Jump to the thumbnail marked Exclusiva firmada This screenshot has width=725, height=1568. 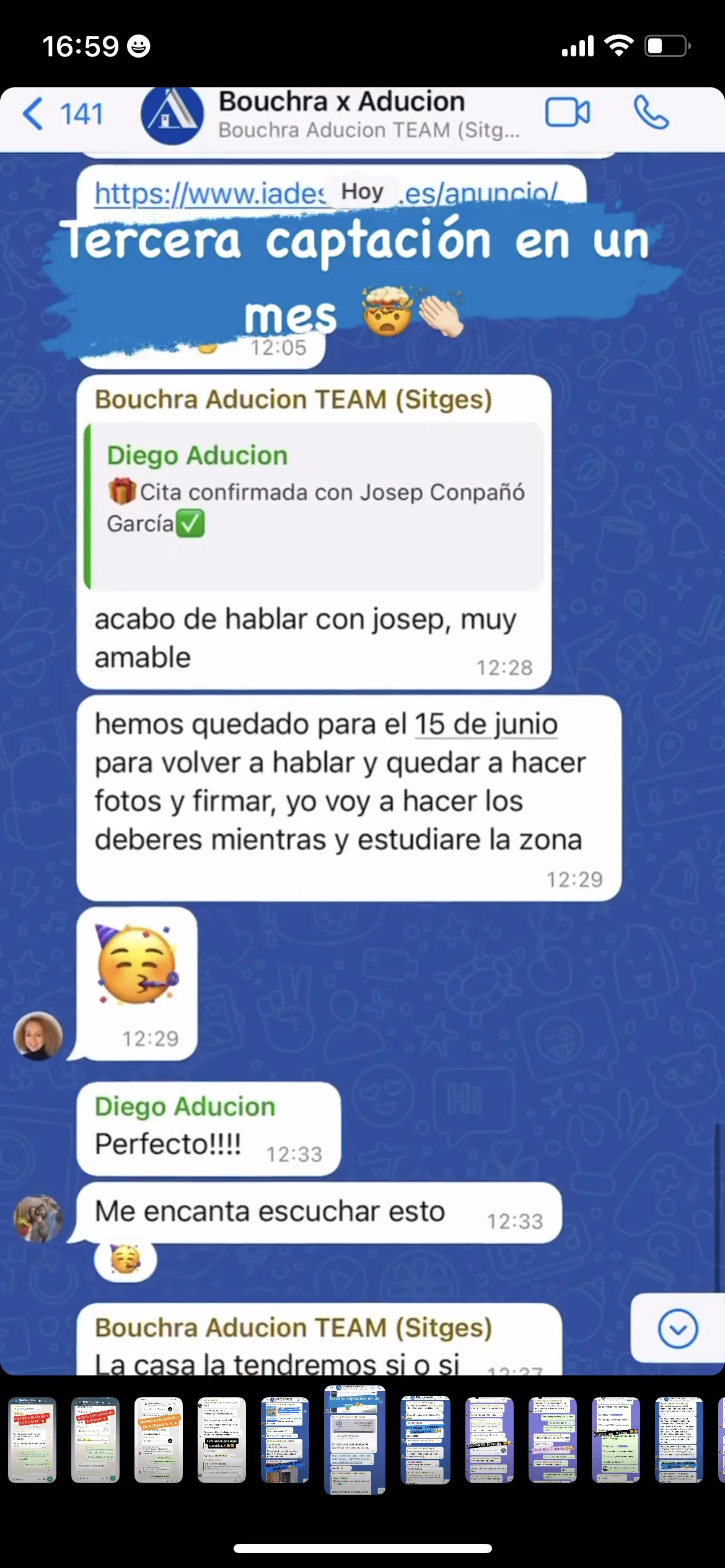(x=489, y=1440)
